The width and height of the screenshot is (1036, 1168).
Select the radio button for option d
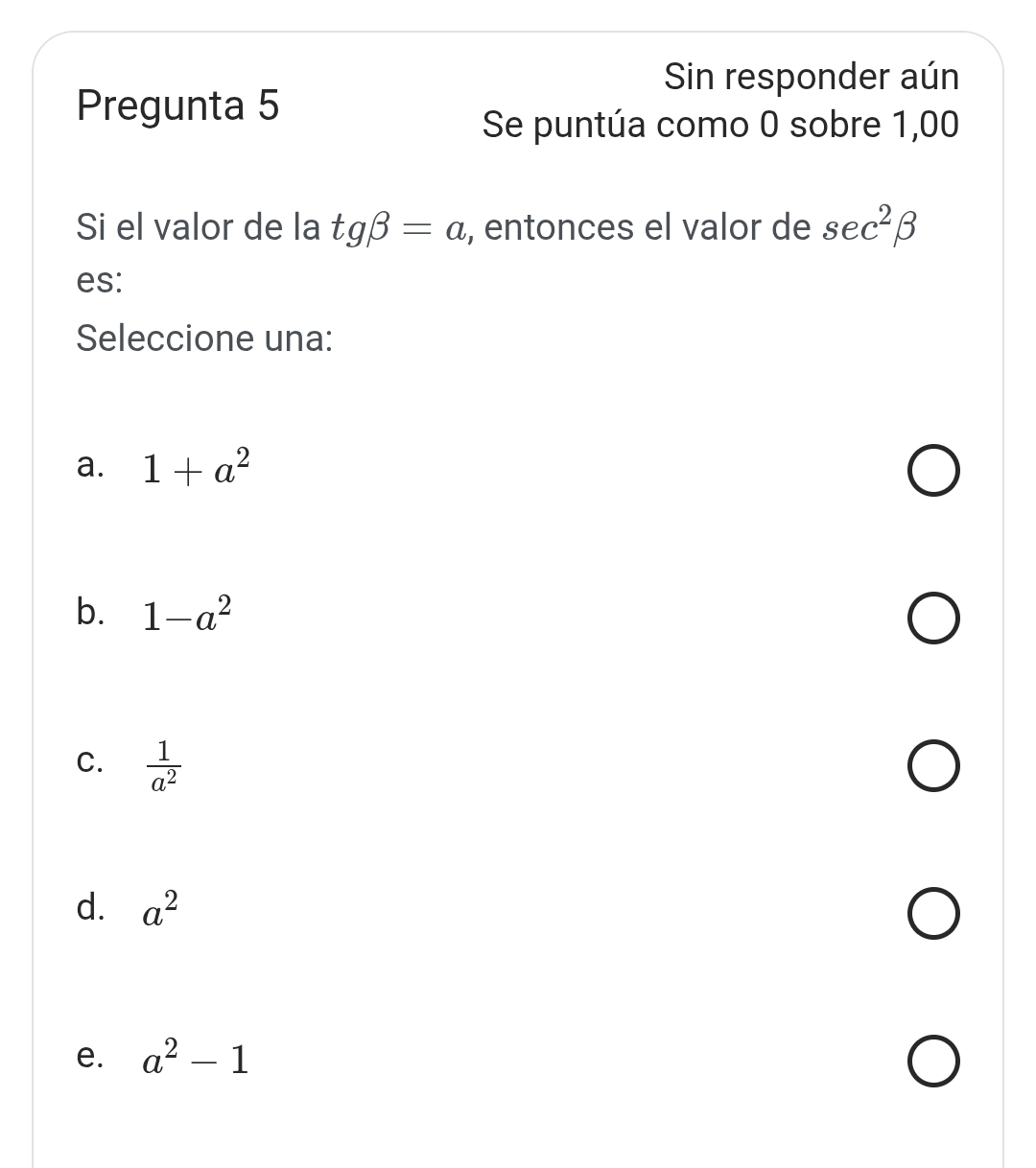932,914
